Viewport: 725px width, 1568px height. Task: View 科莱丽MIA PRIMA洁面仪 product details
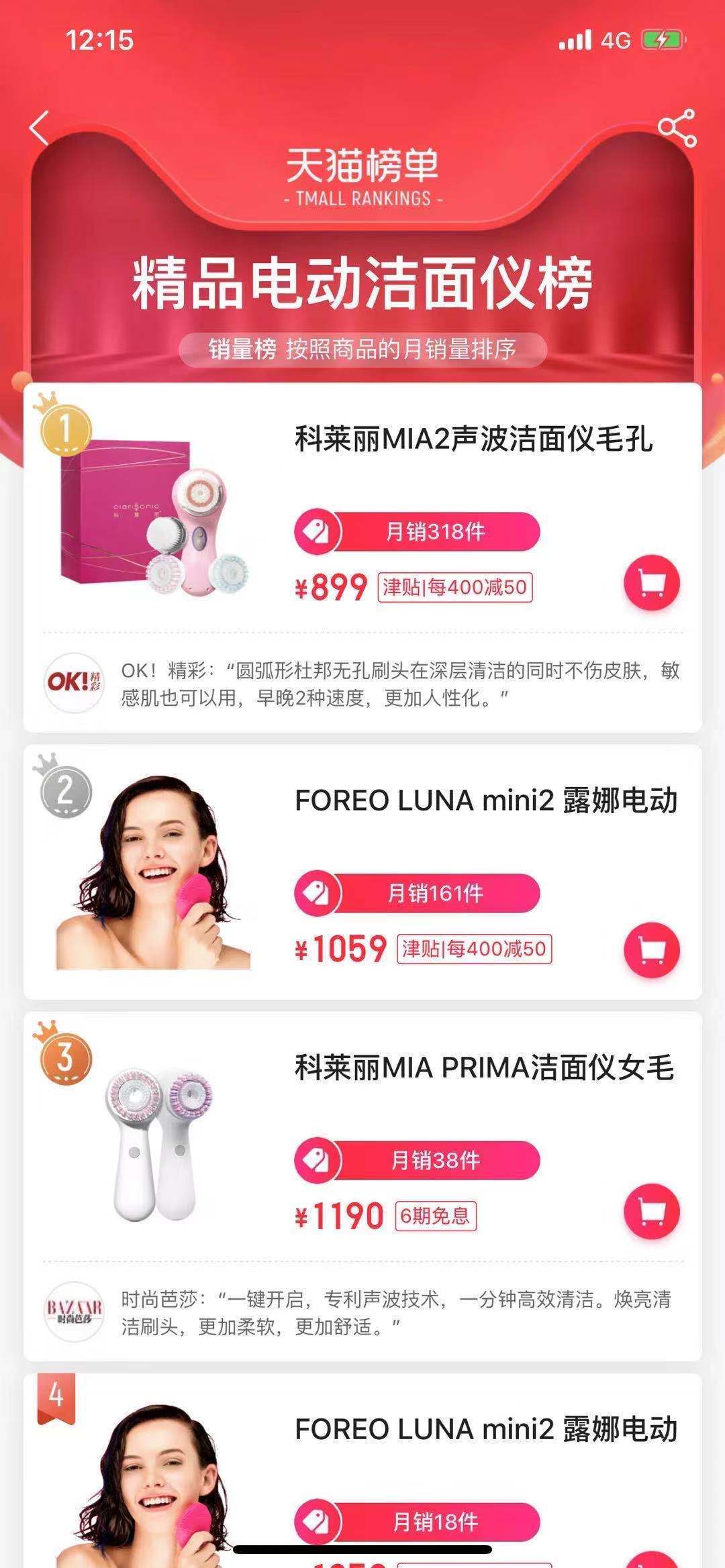coord(483,1068)
